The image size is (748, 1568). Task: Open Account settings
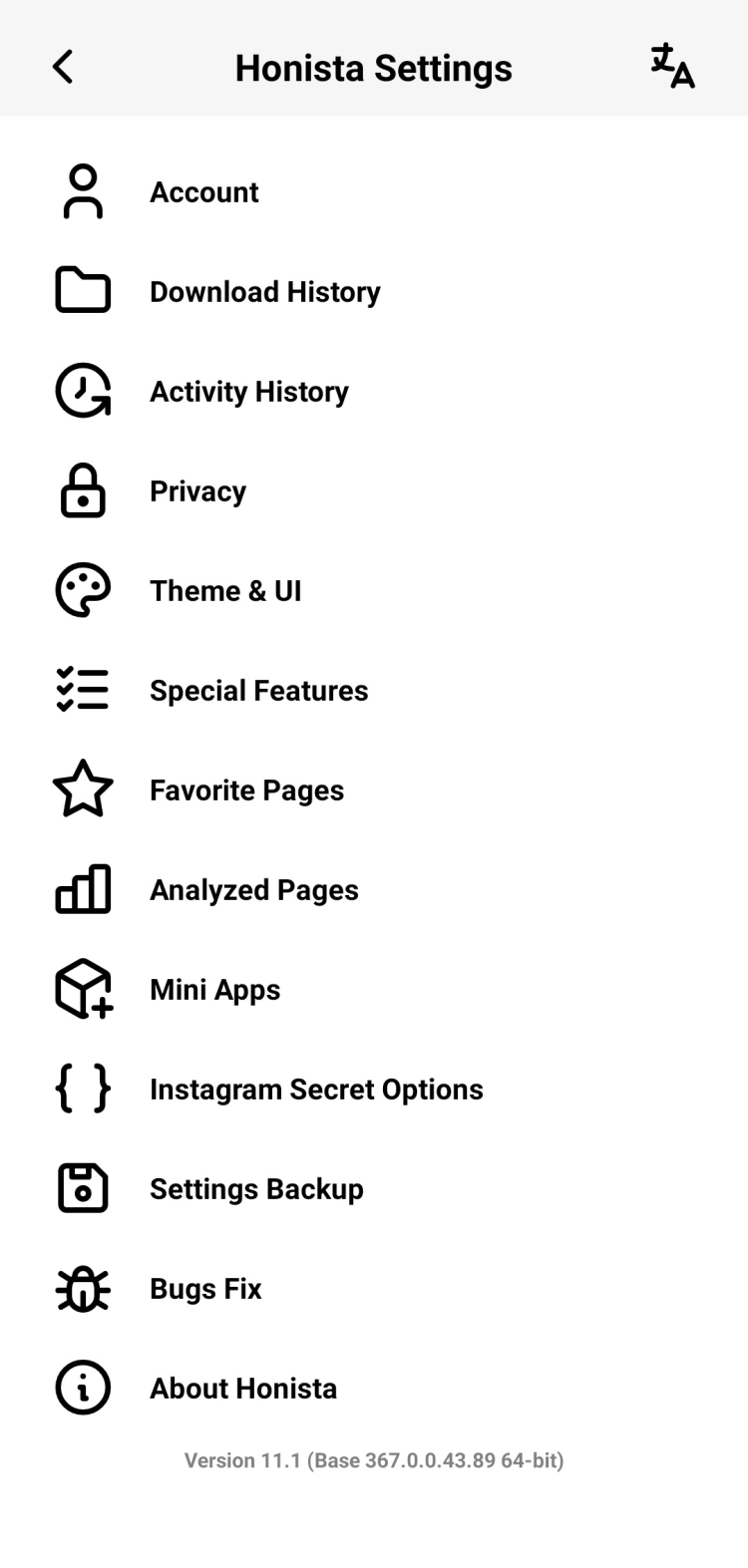204,192
